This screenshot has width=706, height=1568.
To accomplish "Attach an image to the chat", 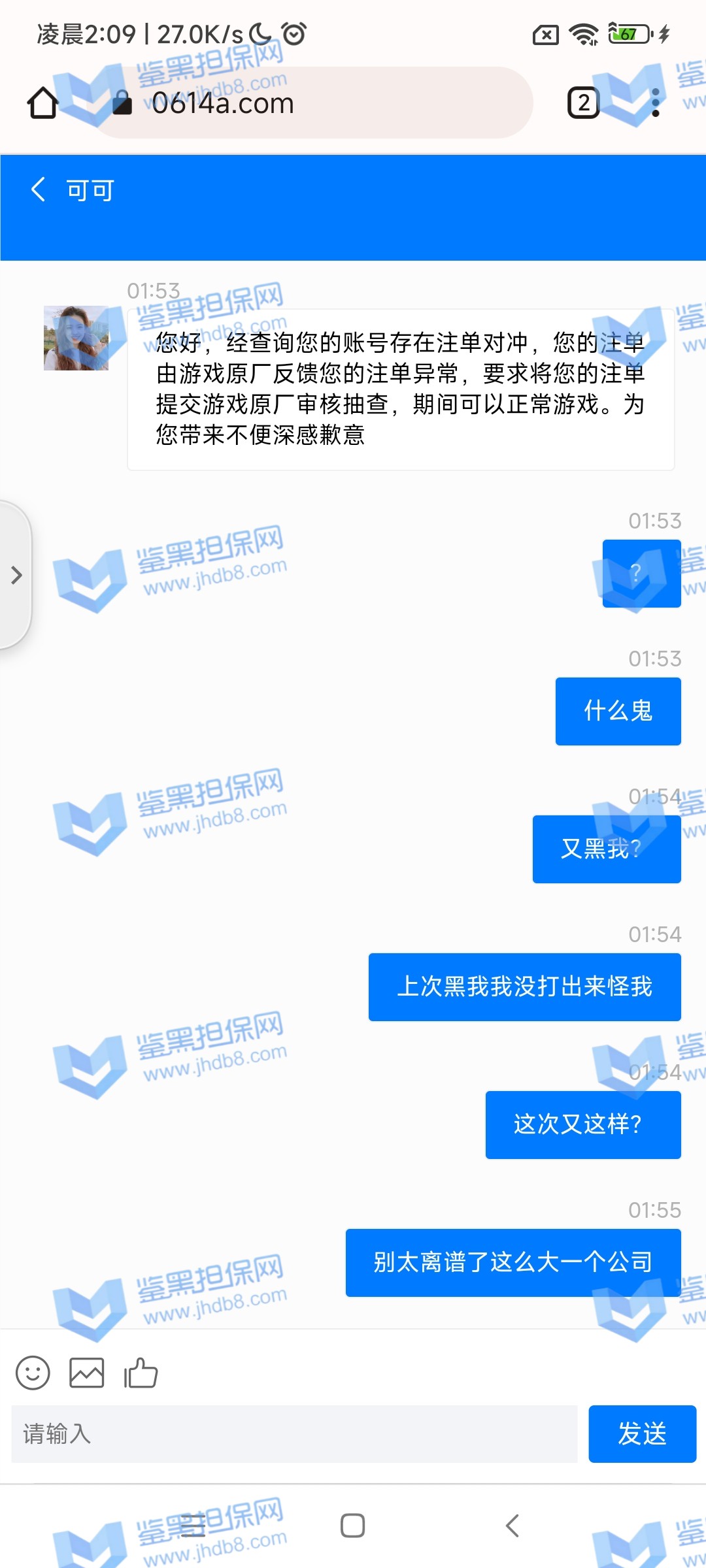I will 87,1373.
